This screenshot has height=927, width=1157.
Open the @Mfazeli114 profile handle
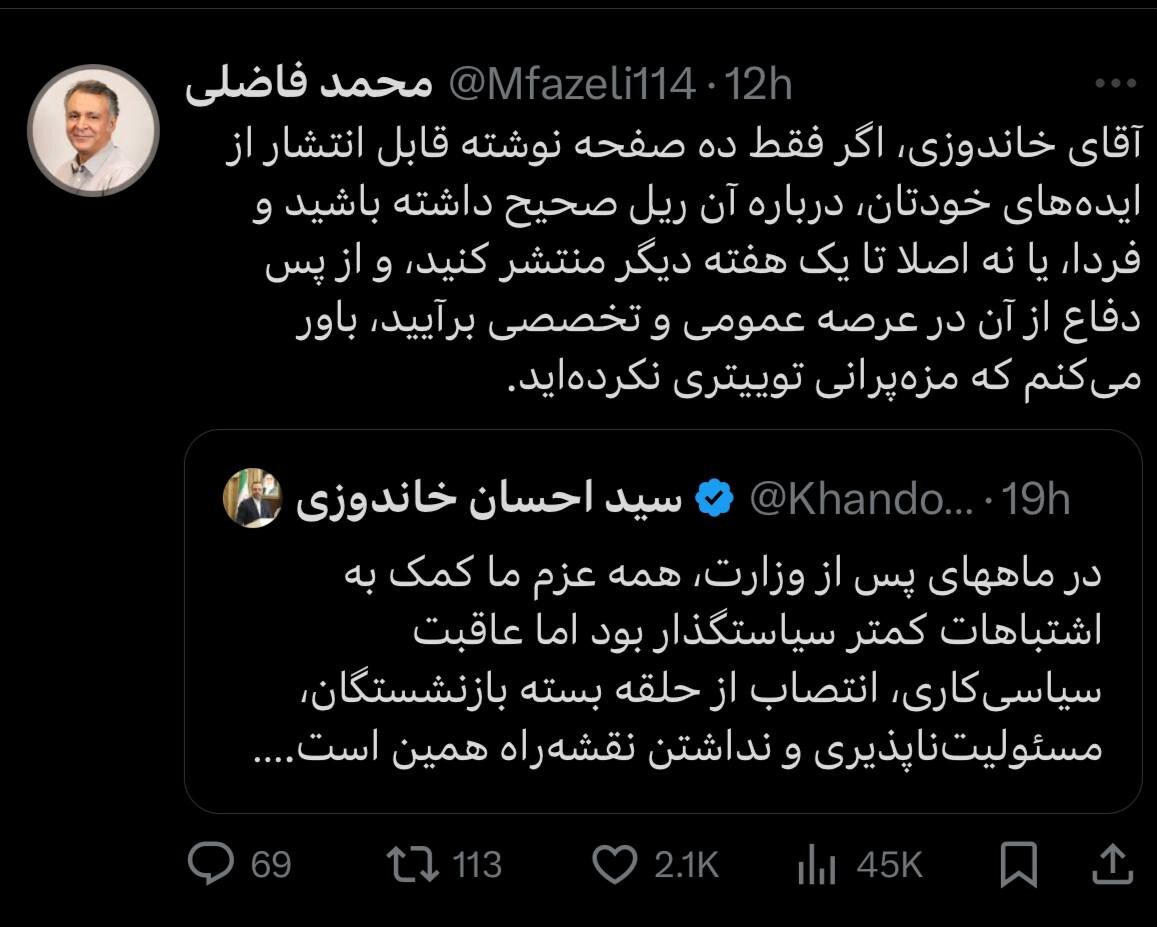(571, 86)
